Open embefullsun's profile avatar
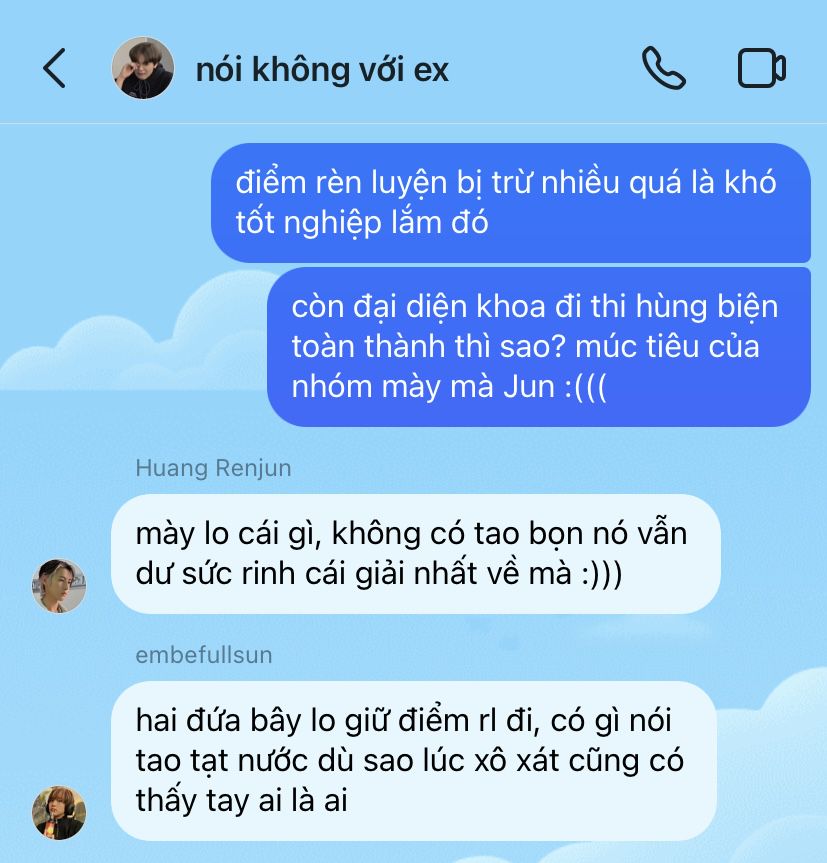Image resolution: width=827 pixels, height=863 pixels. [59, 812]
